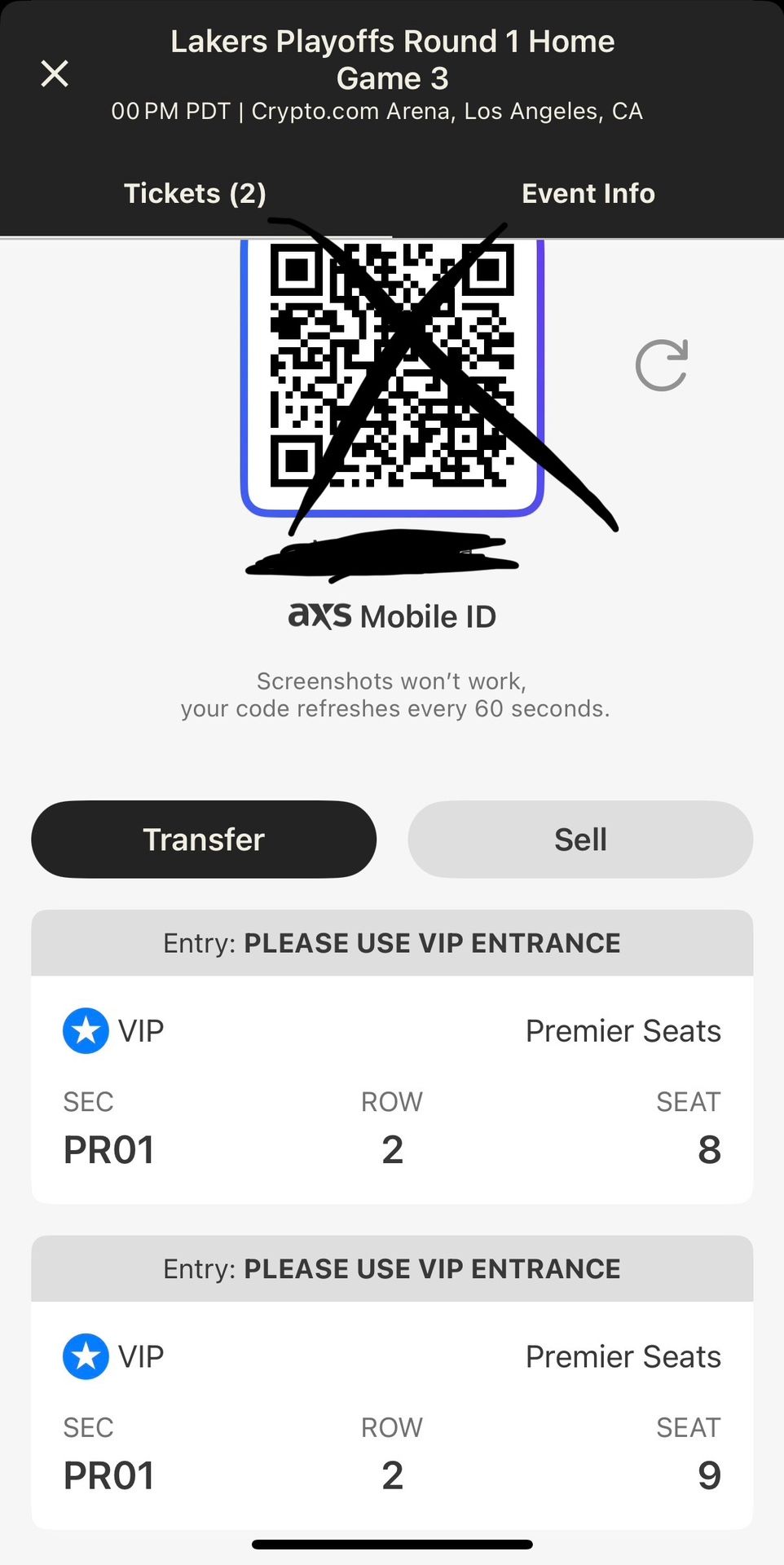Close the ticket view with the X
This screenshot has width=784, height=1565.
(x=54, y=73)
